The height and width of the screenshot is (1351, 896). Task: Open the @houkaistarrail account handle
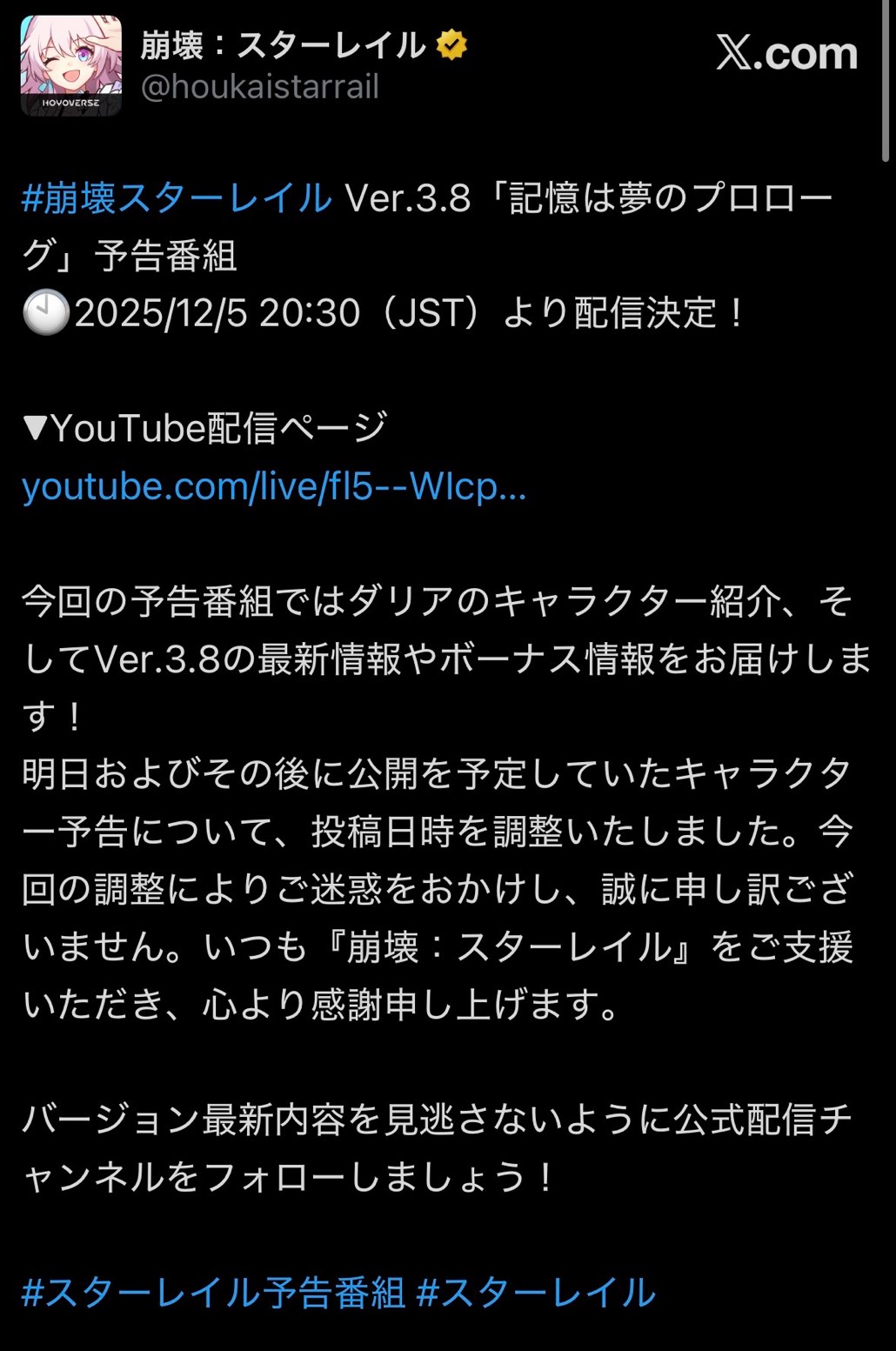[x=259, y=87]
